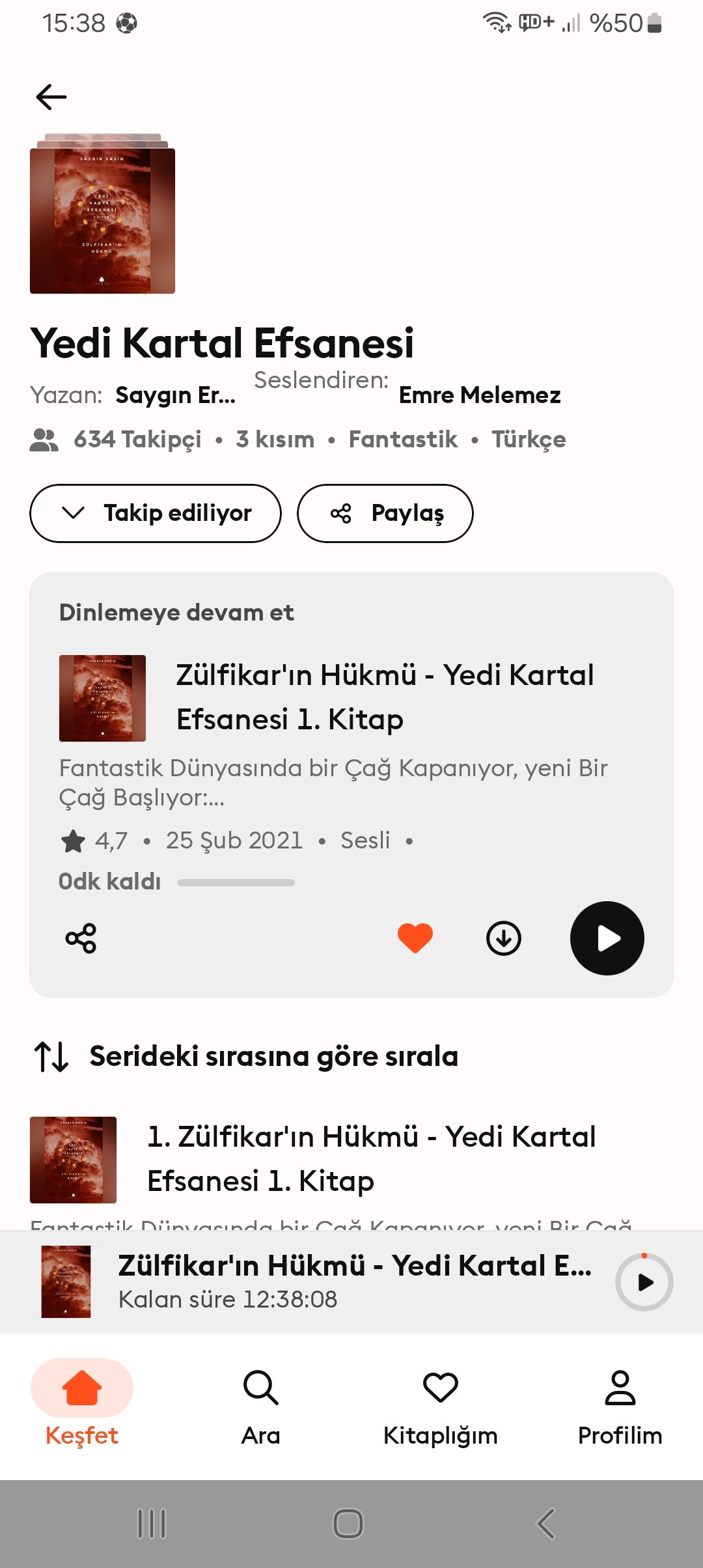Tap the Paylaş share button
703x1568 pixels.
pos(385,513)
